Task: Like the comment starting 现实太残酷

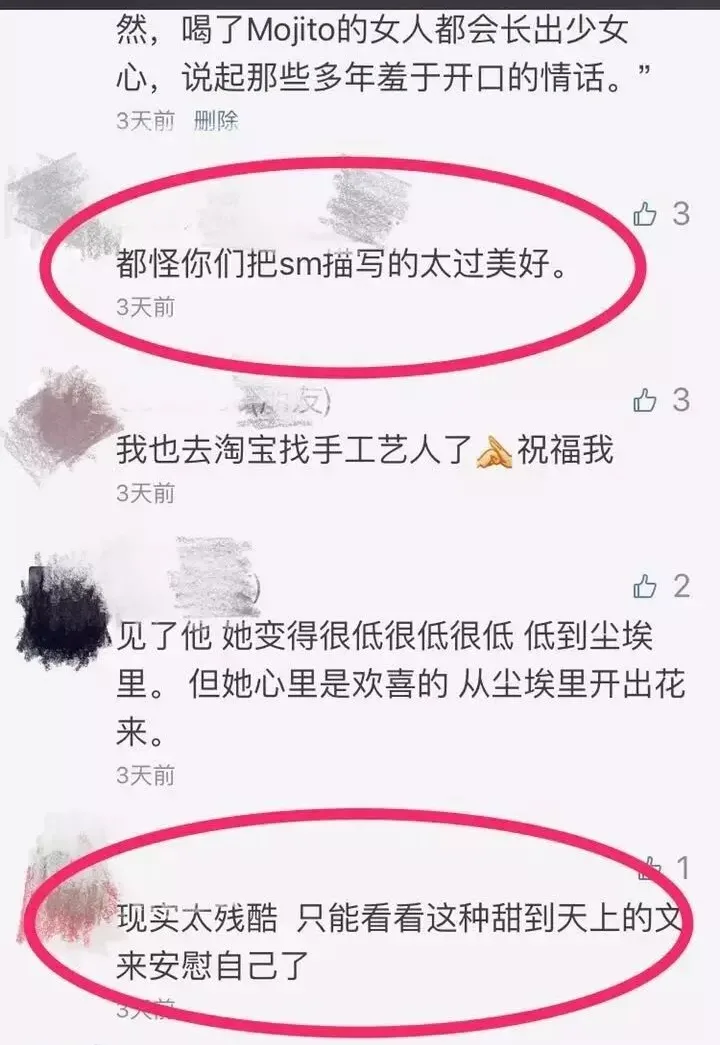Action: pyautogui.click(x=651, y=868)
